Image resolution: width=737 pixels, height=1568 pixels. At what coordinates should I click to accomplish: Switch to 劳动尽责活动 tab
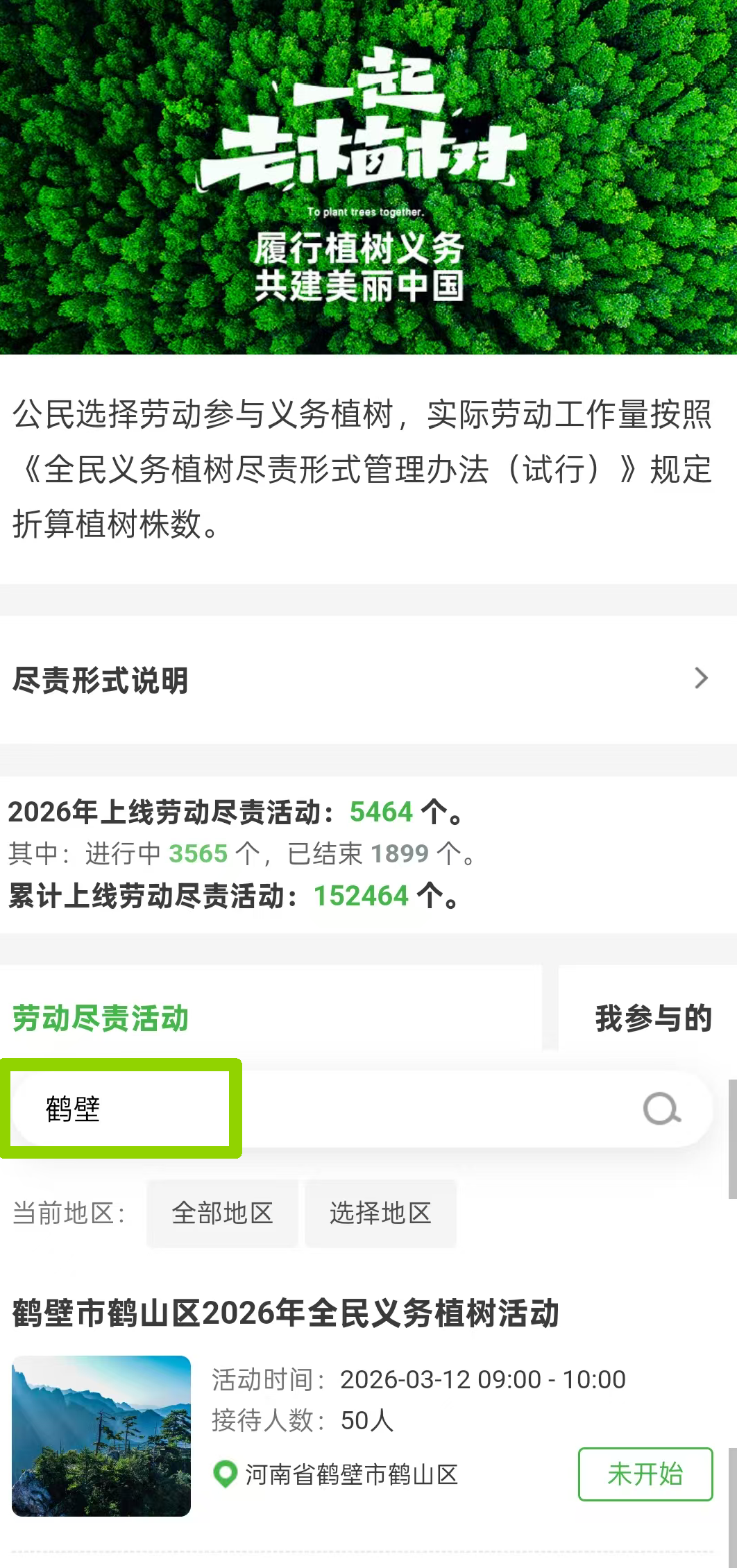point(101,1019)
